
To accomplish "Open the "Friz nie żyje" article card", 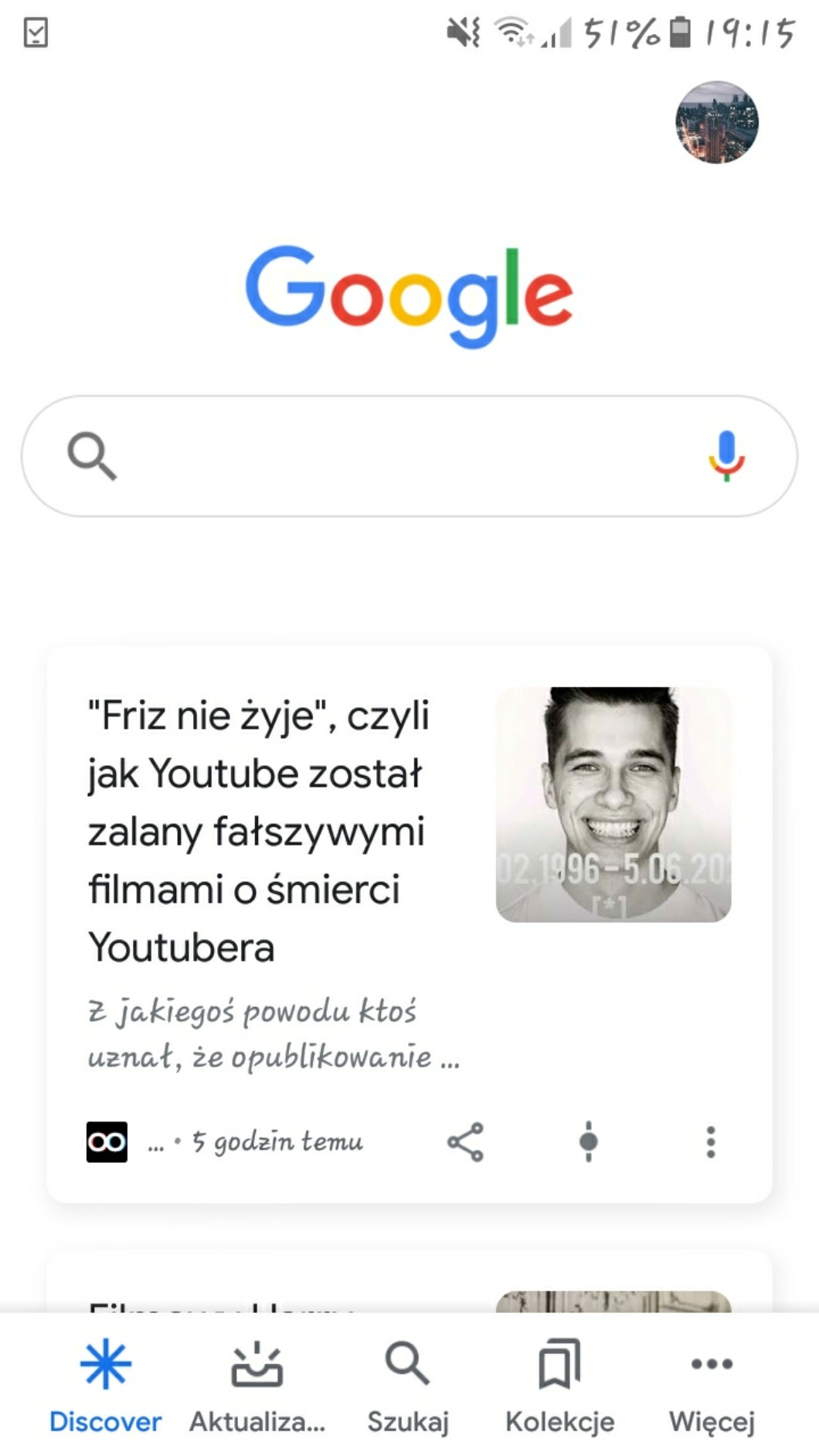I will 259,831.
